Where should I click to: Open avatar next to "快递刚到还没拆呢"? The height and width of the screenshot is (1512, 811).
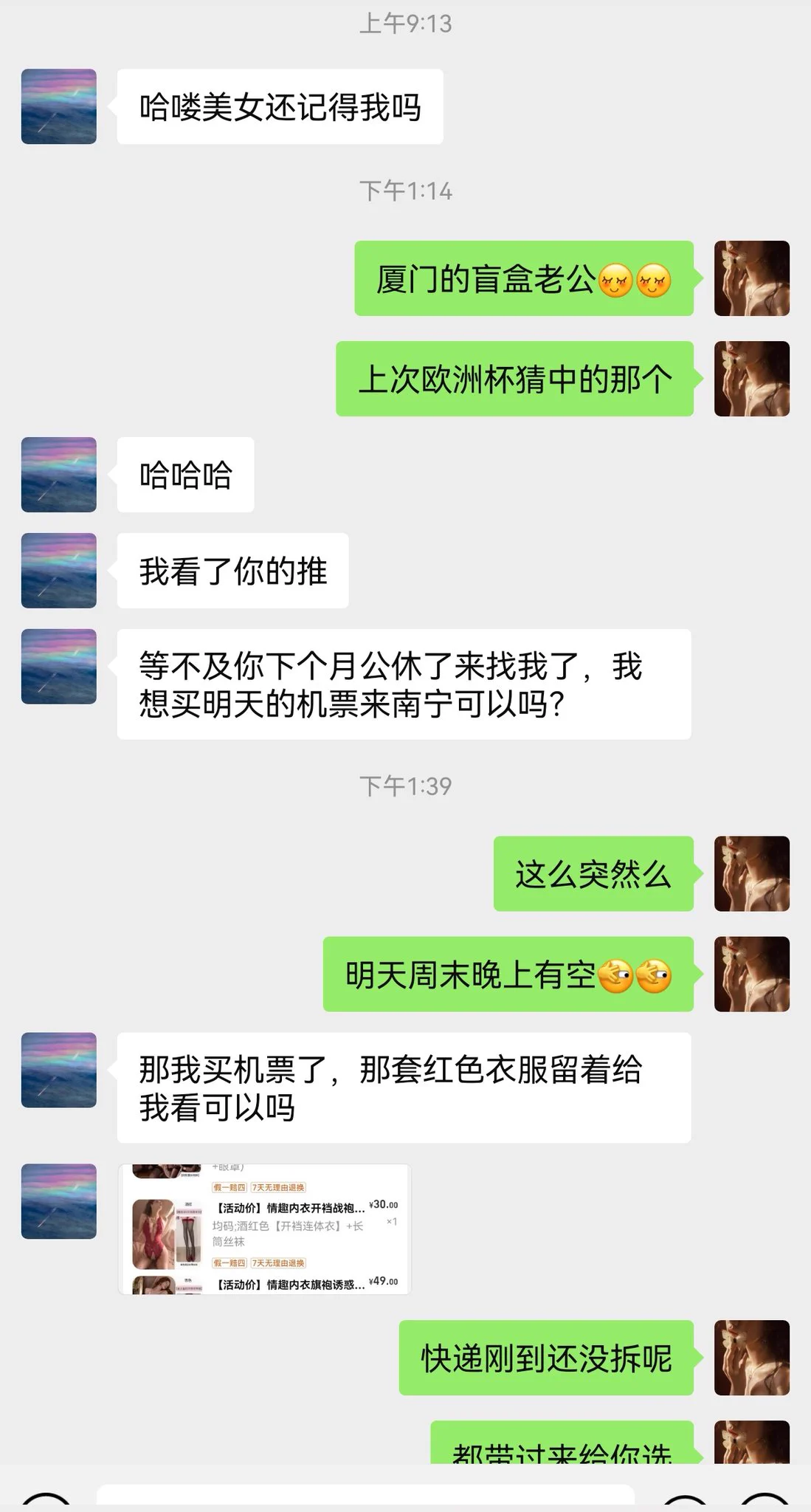751,1358
